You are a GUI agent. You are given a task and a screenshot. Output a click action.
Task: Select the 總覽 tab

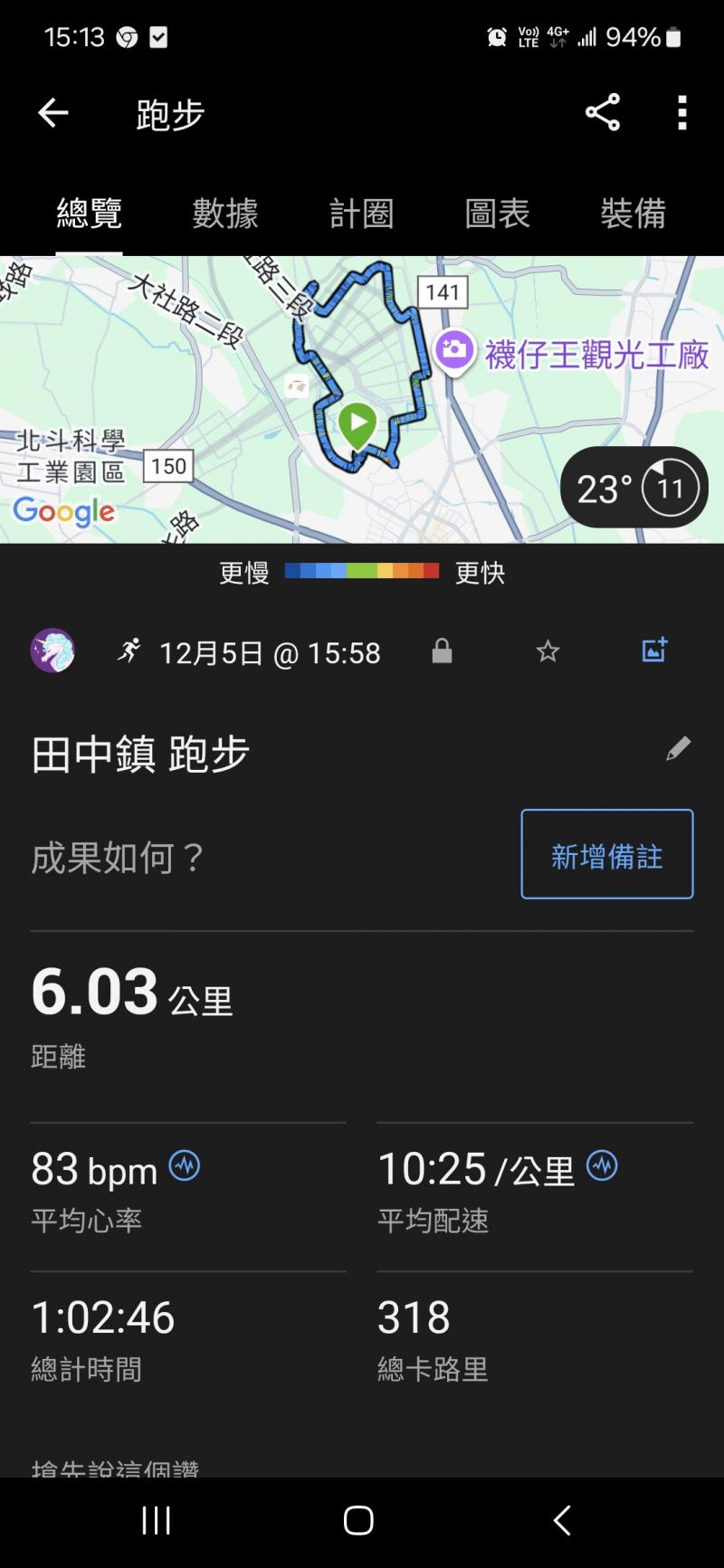coord(89,214)
